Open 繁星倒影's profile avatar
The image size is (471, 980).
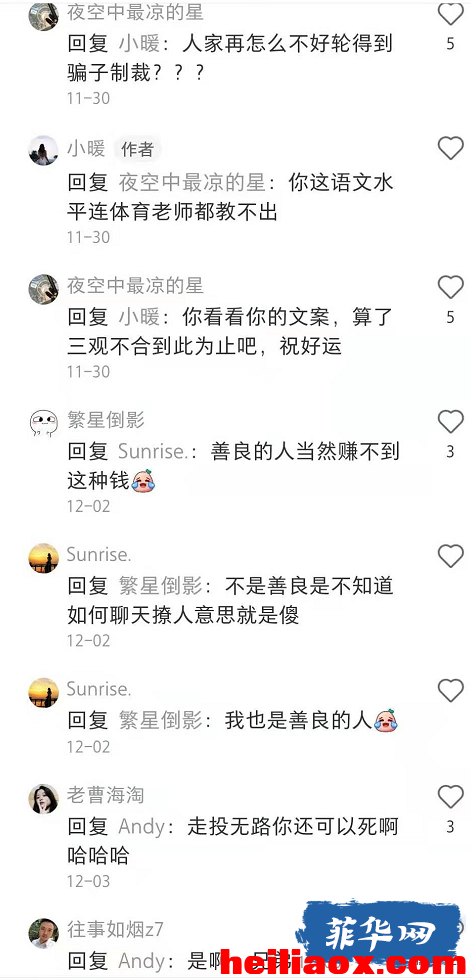[x=44, y=423]
